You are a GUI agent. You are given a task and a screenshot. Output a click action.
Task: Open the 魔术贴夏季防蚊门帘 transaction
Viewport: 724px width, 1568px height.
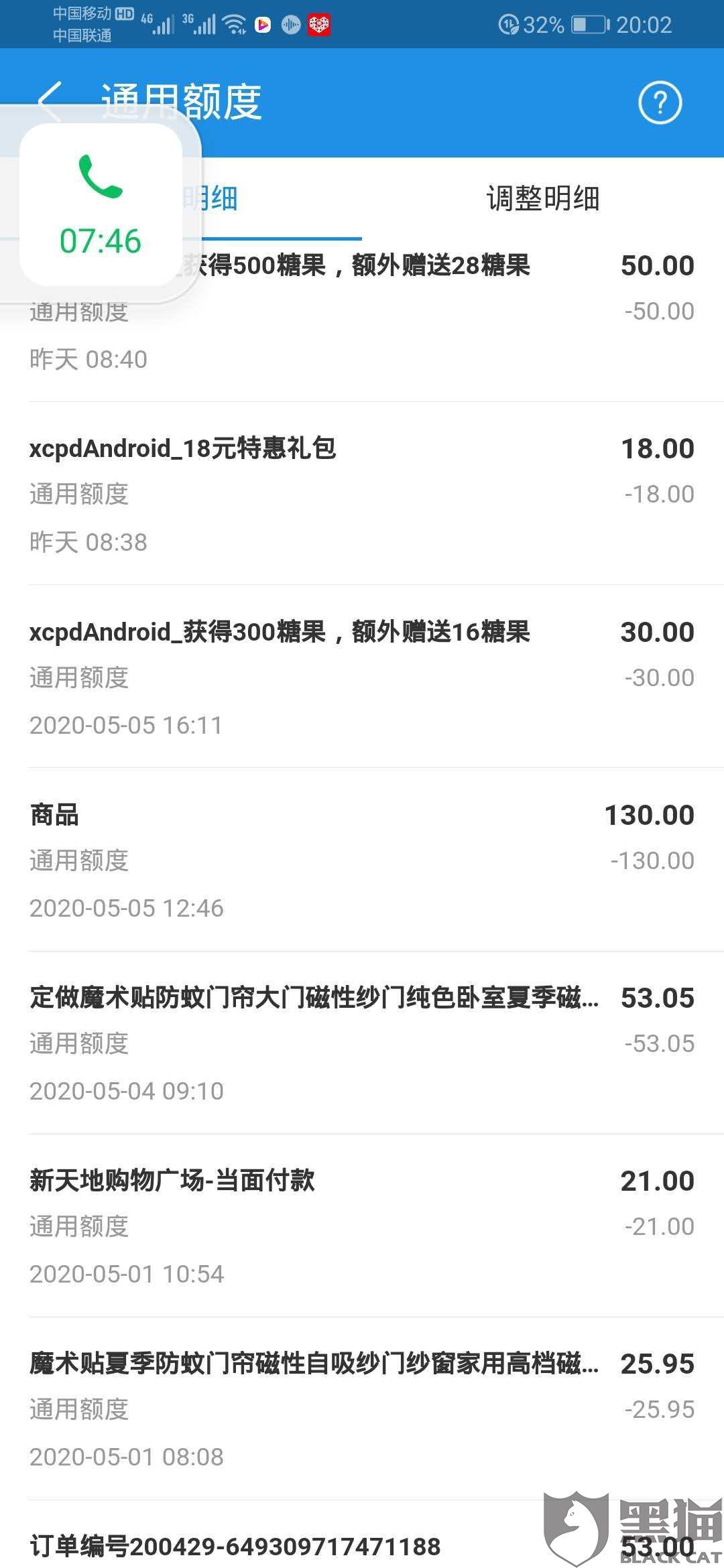(x=362, y=1409)
